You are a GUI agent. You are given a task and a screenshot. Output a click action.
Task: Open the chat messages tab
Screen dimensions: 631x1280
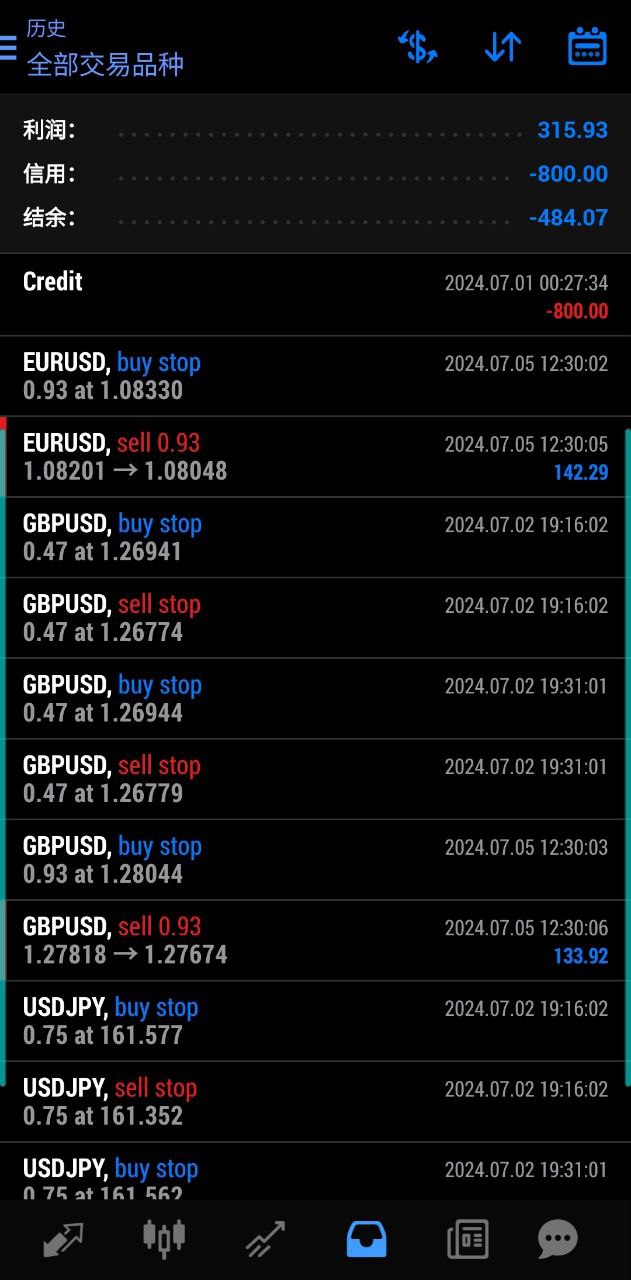pos(558,1240)
